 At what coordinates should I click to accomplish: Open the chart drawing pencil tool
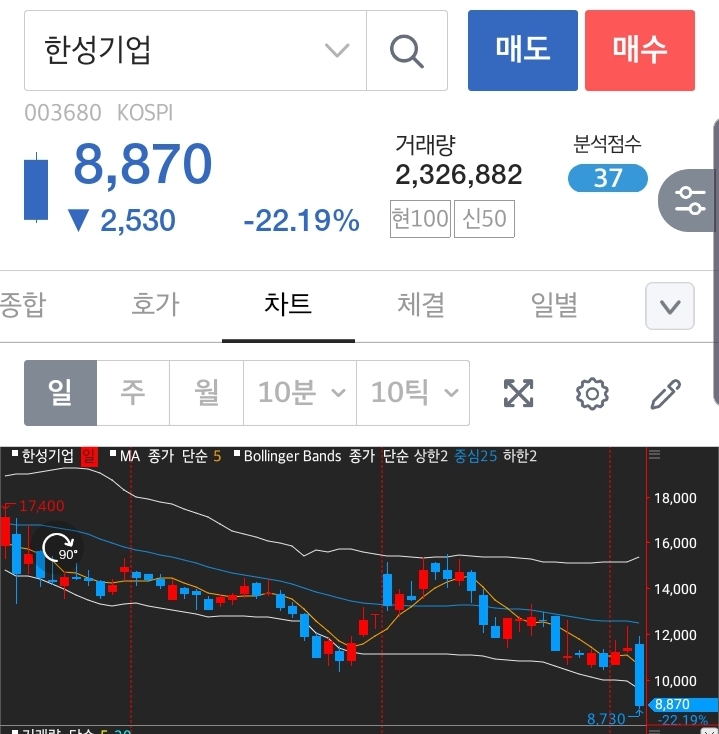pyautogui.click(x=665, y=394)
